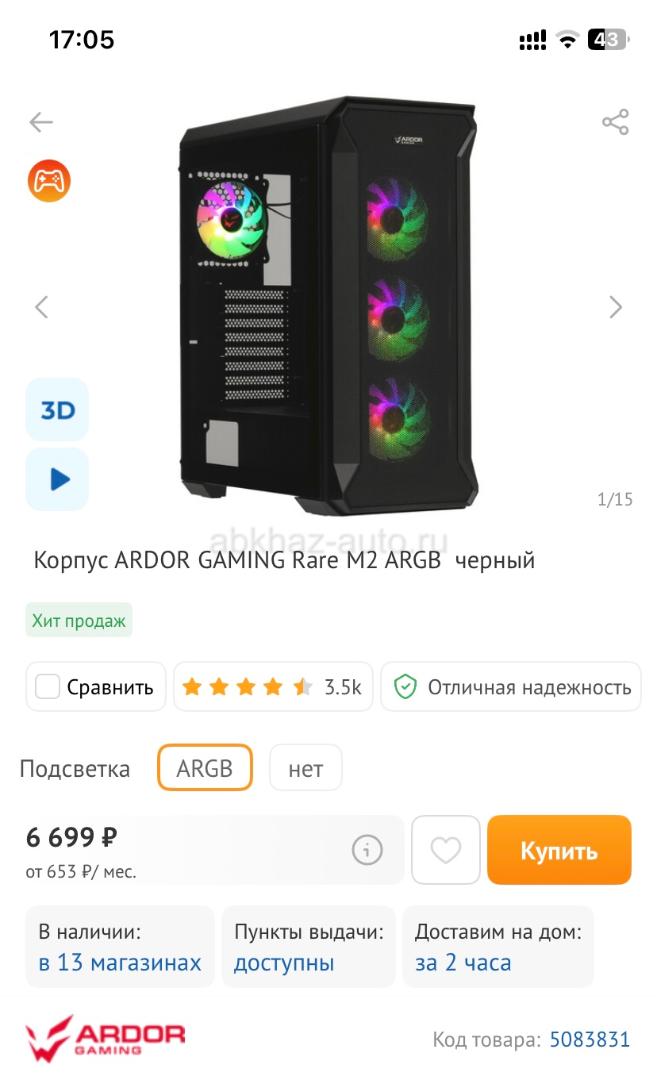Open the 3D view of the case
This screenshot has width=657, height=1080.
click(57, 410)
